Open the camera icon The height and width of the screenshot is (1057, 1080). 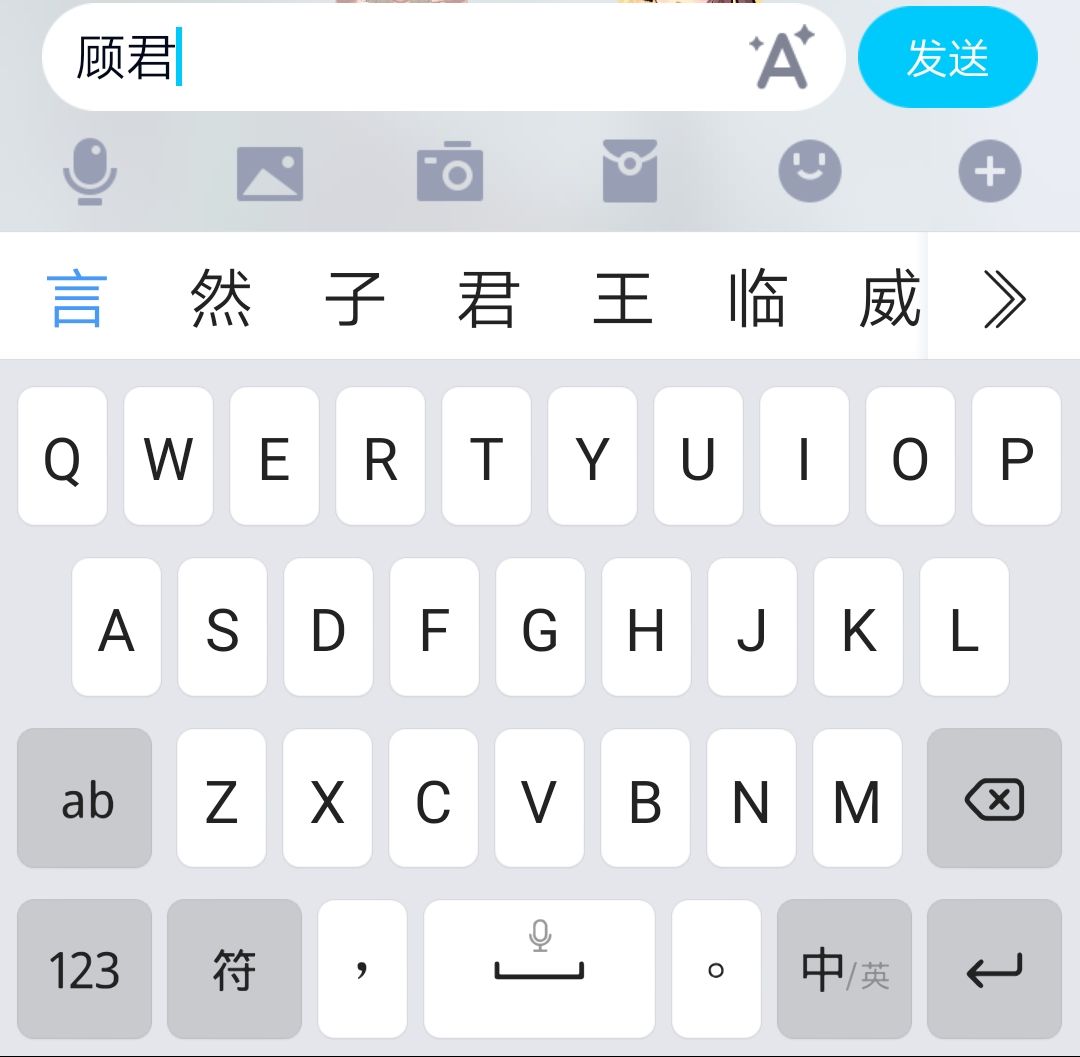pyautogui.click(x=450, y=172)
